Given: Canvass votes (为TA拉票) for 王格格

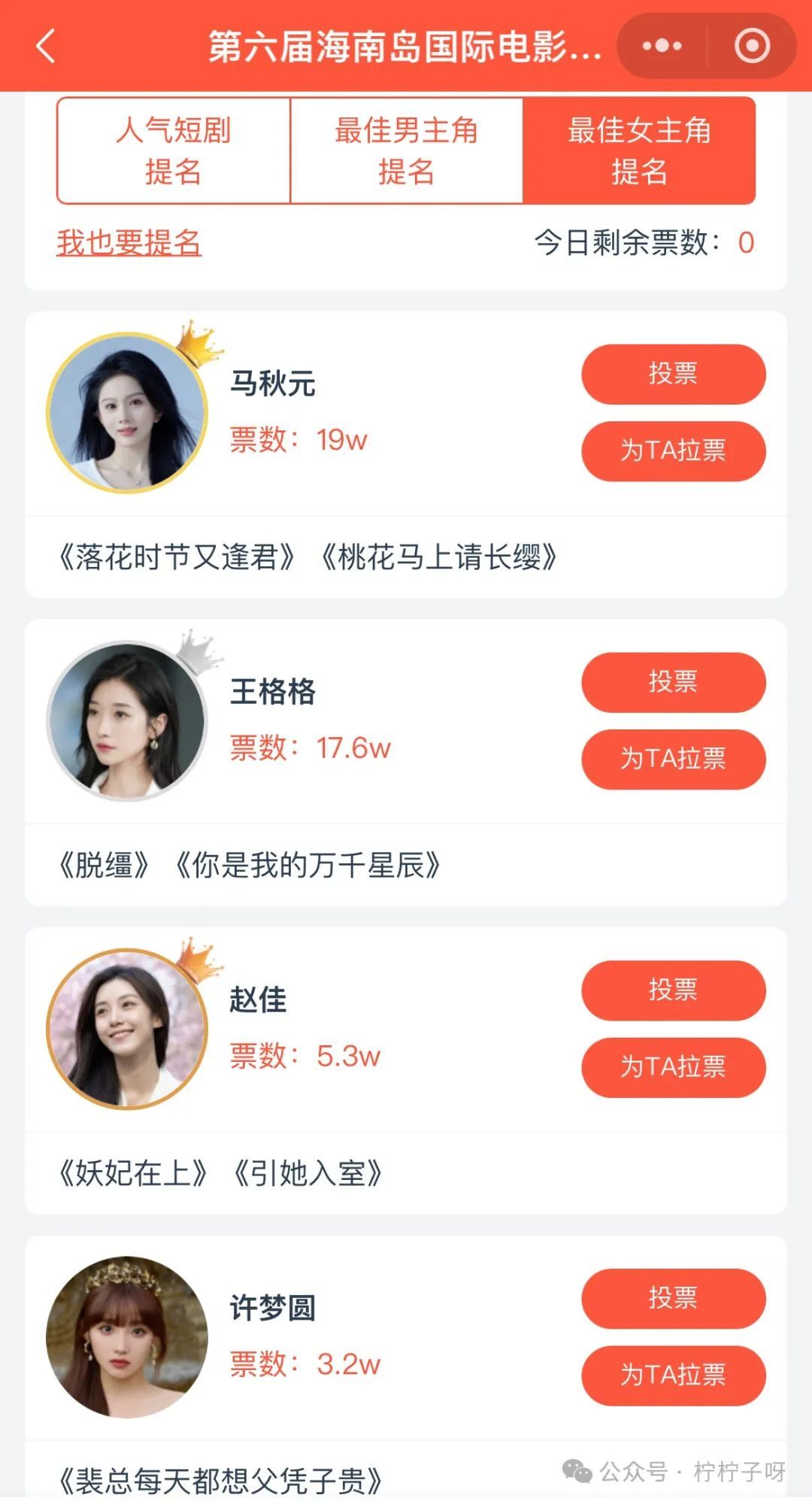Looking at the screenshot, I should pyautogui.click(x=673, y=760).
